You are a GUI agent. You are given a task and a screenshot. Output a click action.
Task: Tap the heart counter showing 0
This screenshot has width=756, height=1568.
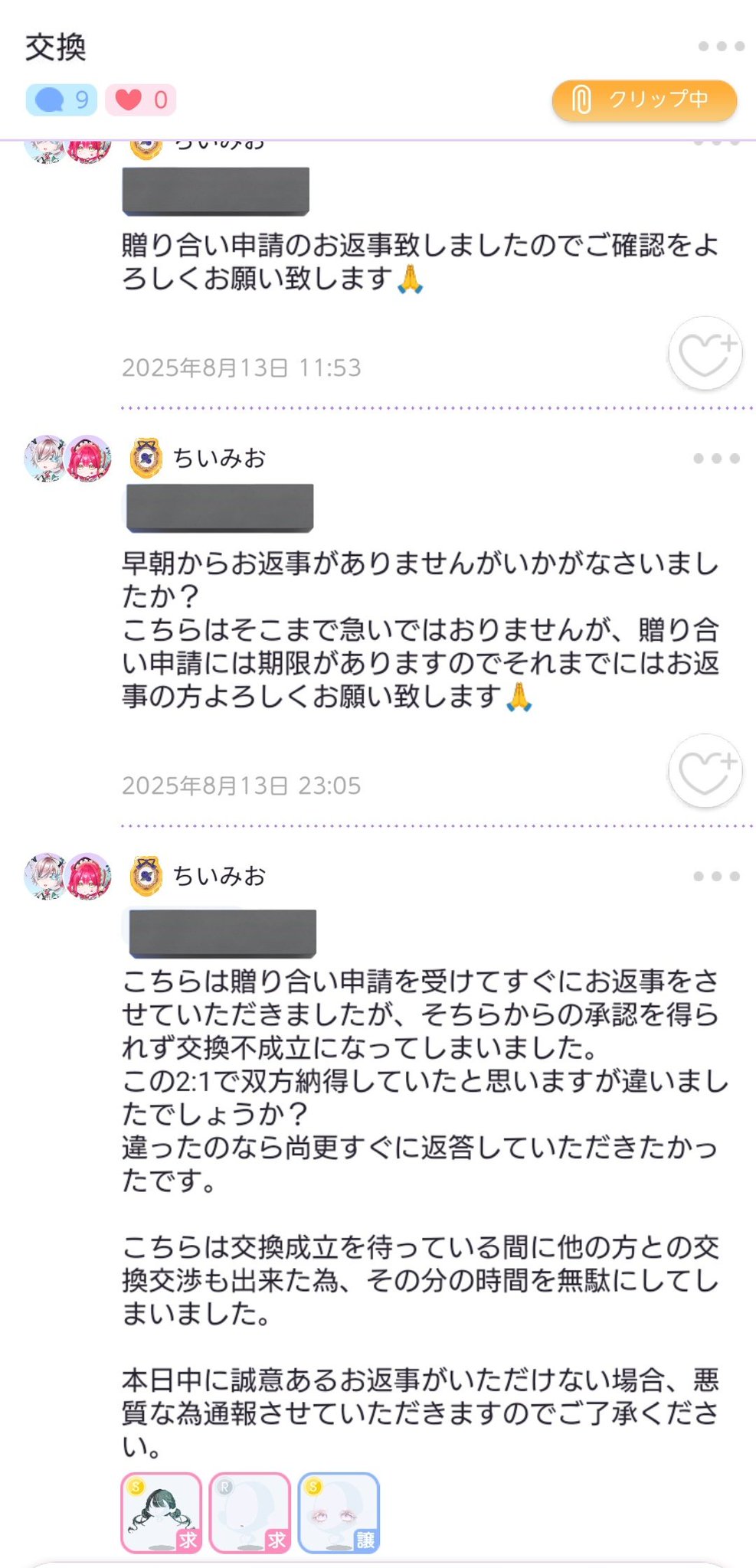coord(141,100)
